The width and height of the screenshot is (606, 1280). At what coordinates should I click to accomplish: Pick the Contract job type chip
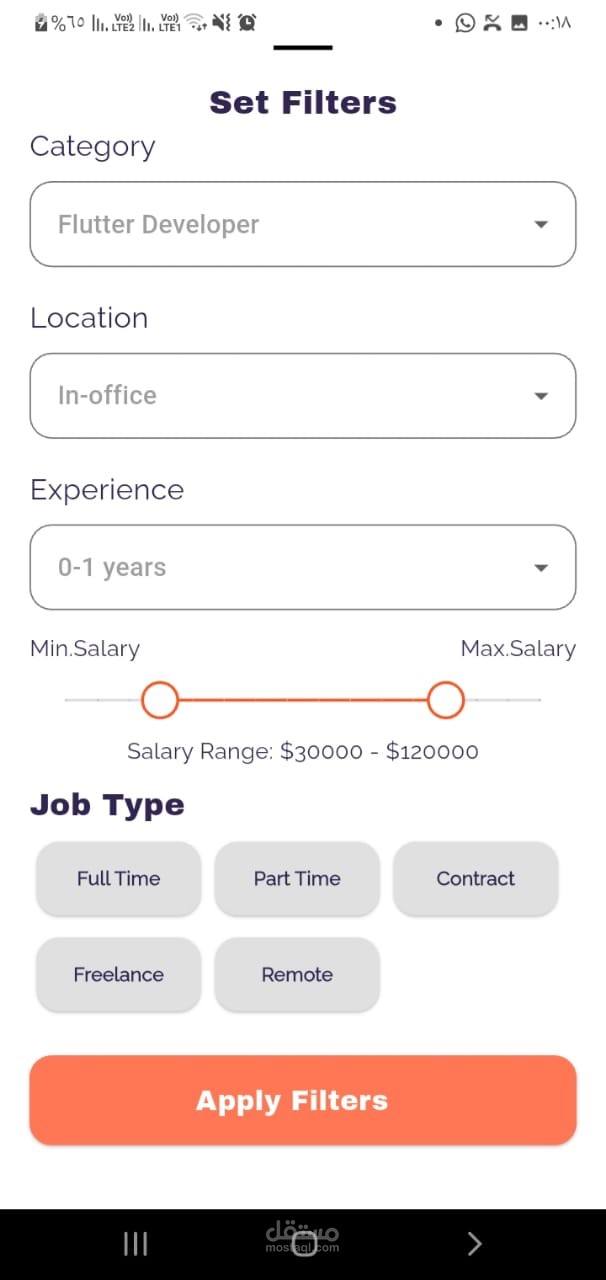pyautogui.click(x=475, y=878)
